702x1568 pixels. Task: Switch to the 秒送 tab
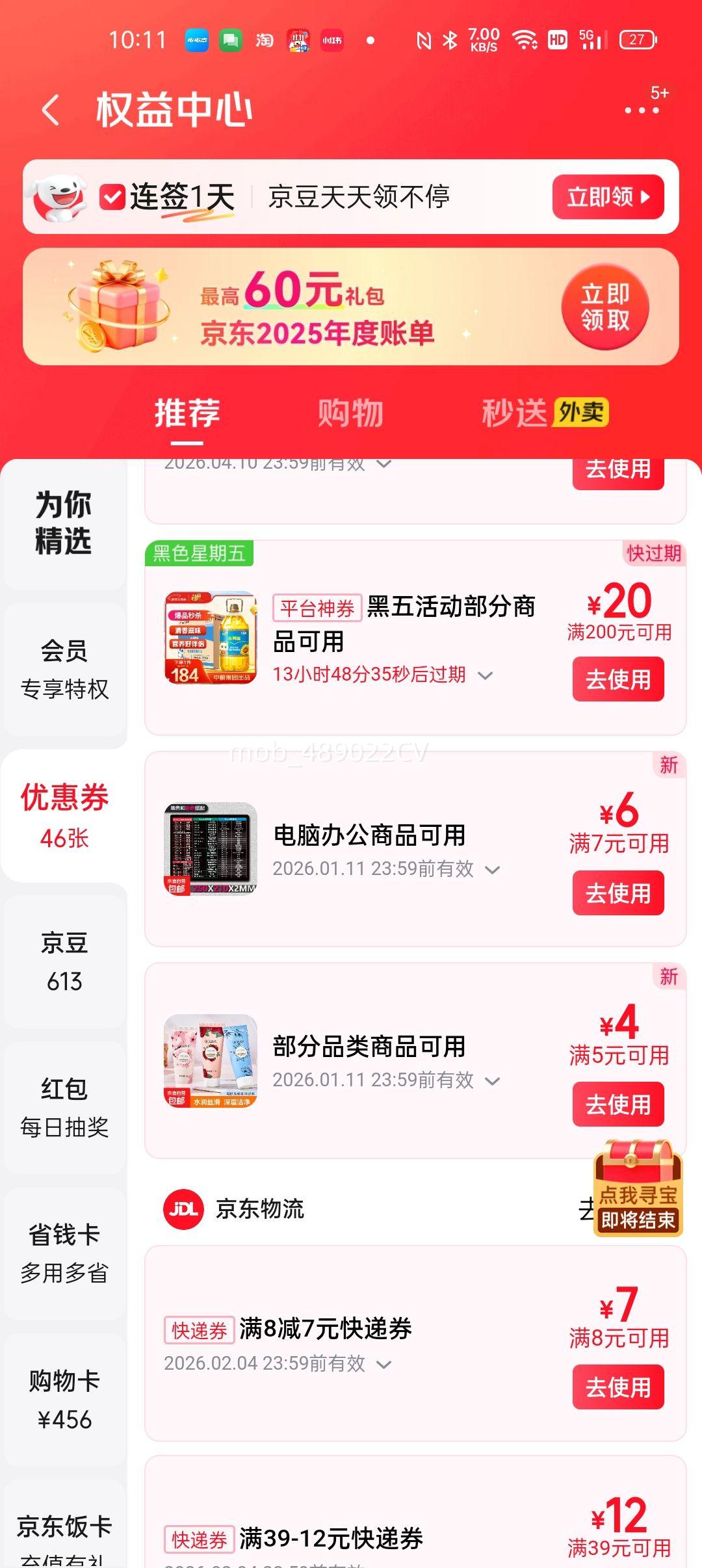513,412
